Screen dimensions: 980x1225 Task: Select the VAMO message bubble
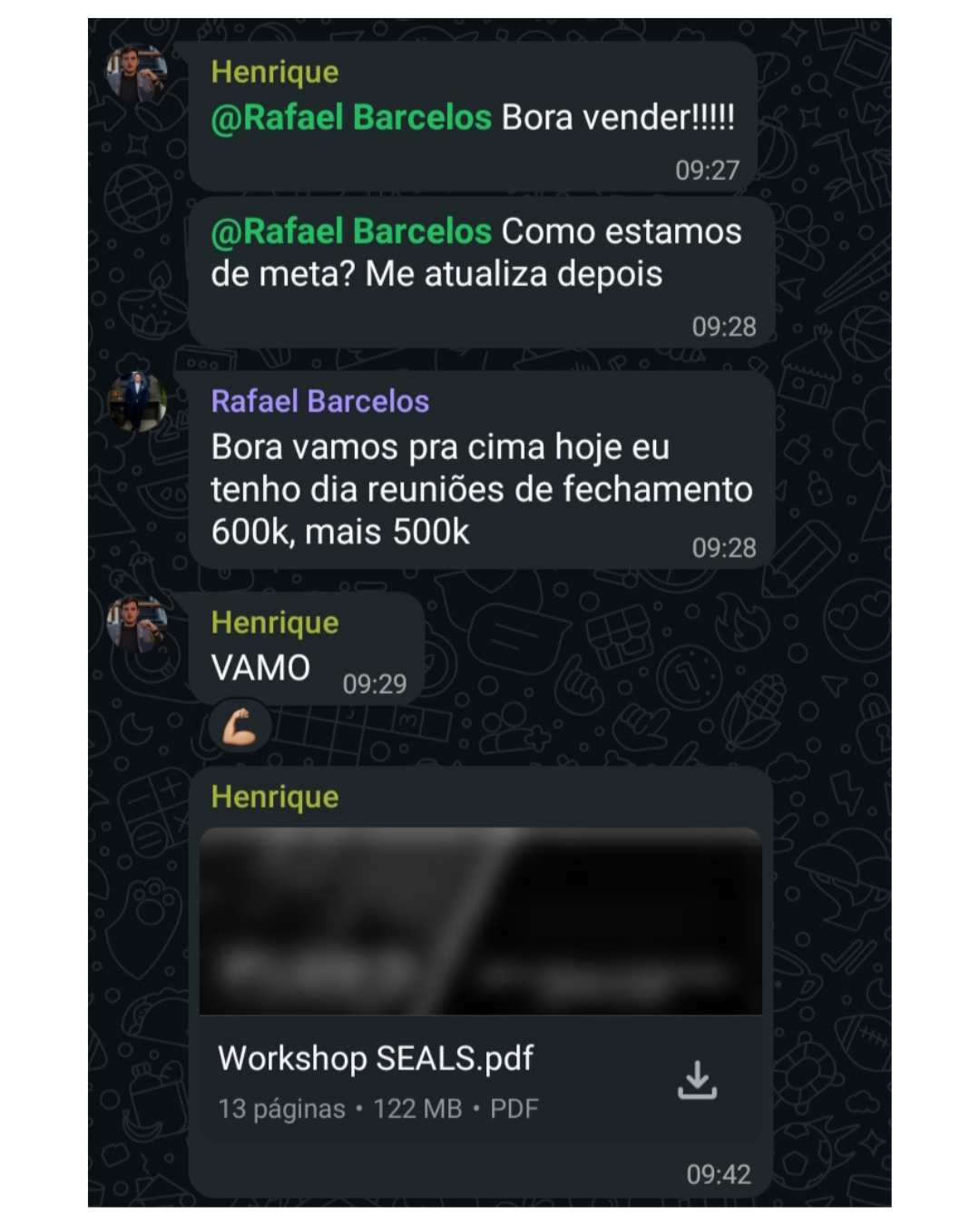[260, 665]
